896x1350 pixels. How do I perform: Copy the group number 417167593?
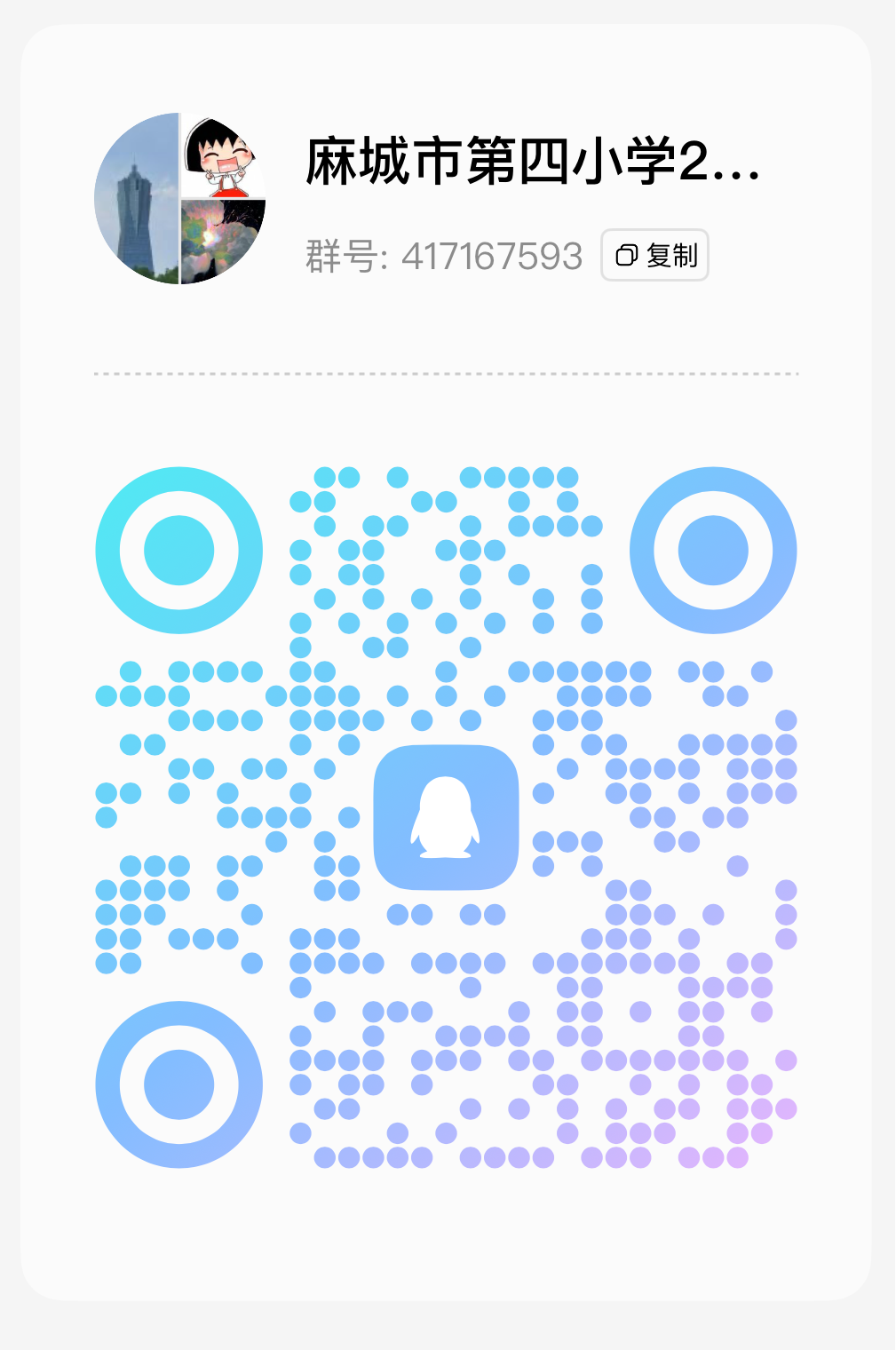pos(654,256)
